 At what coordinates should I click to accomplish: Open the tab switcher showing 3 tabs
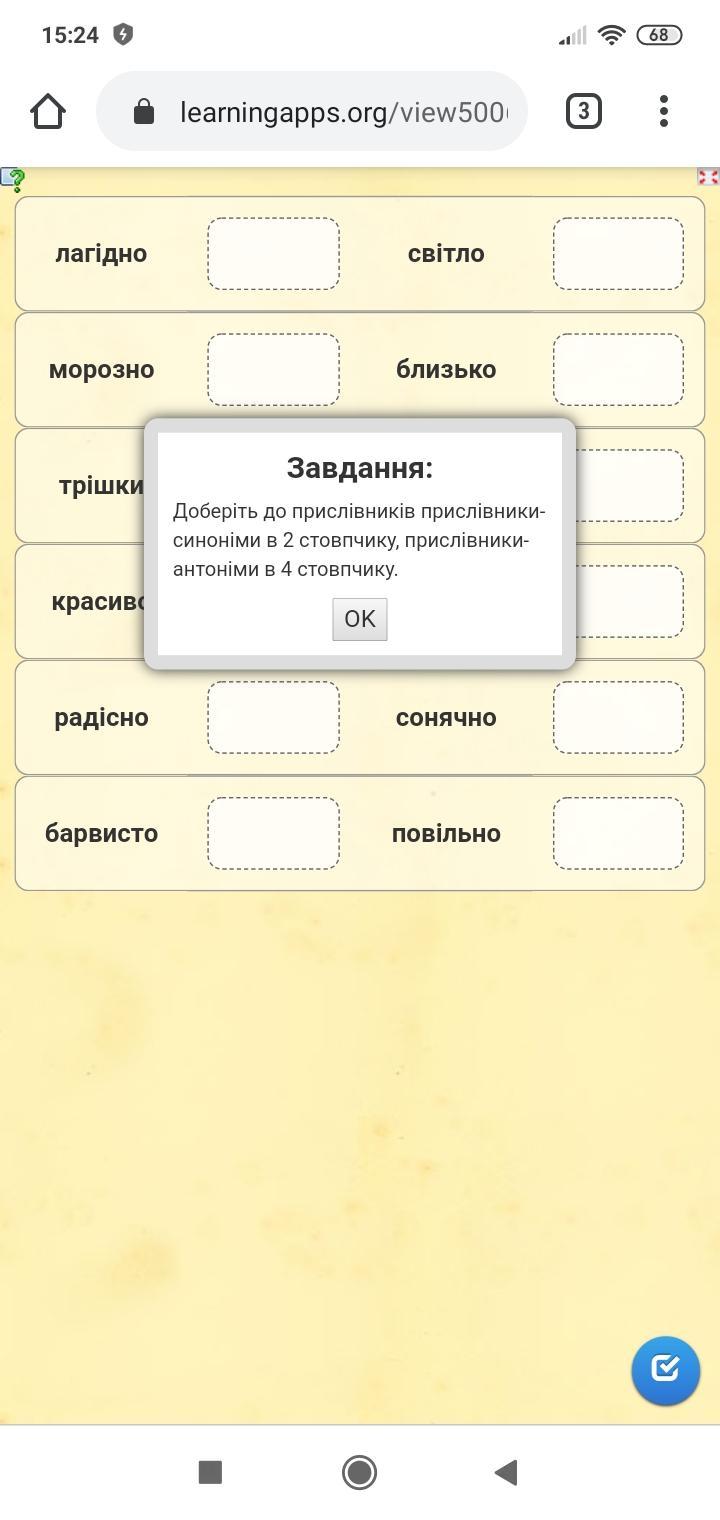click(583, 111)
